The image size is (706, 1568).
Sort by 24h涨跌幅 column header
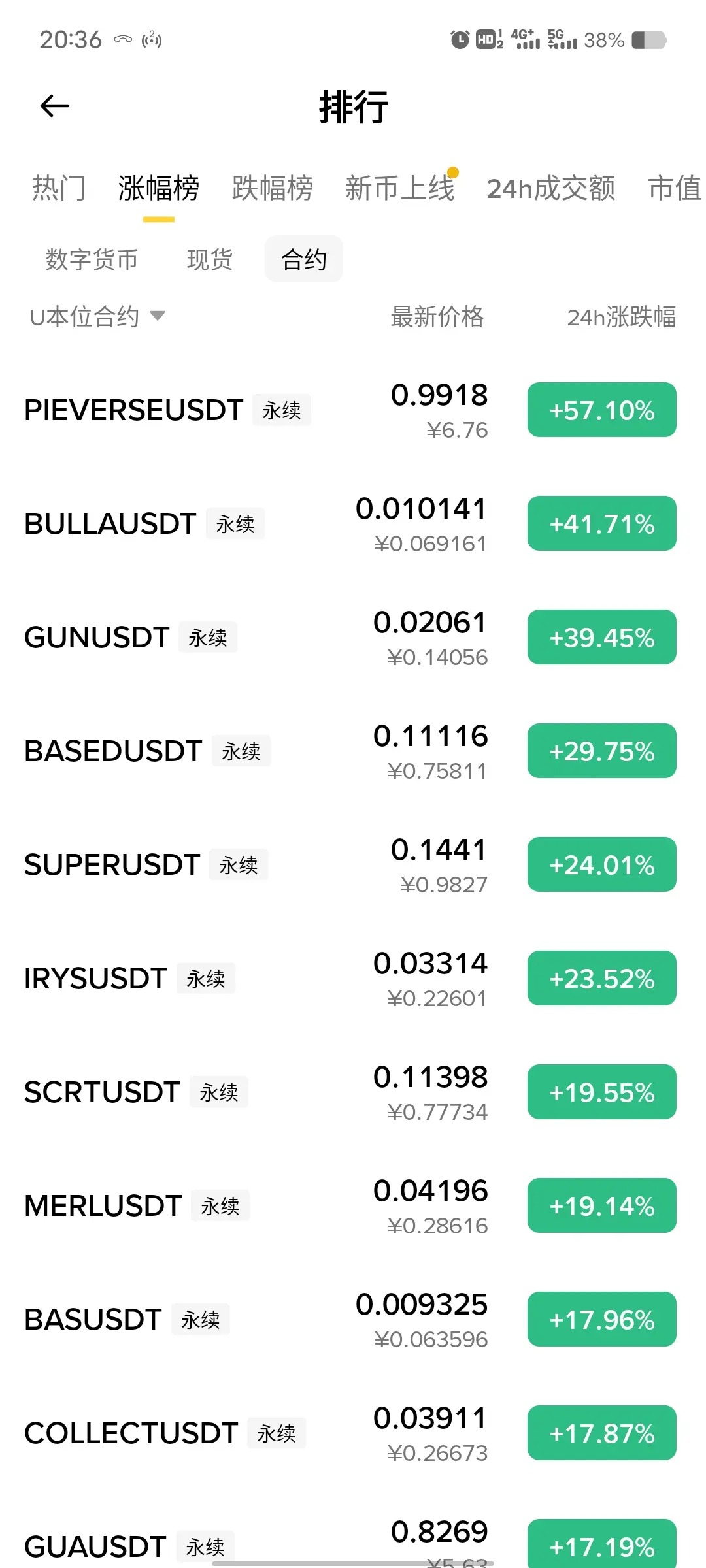click(621, 317)
